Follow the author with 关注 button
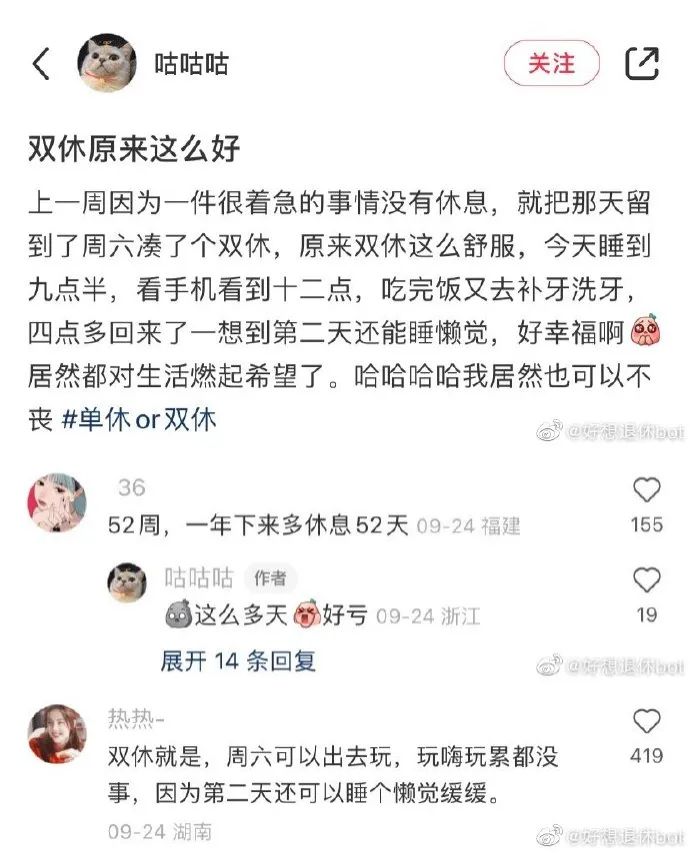The width and height of the screenshot is (690, 853). click(x=551, y=64)
